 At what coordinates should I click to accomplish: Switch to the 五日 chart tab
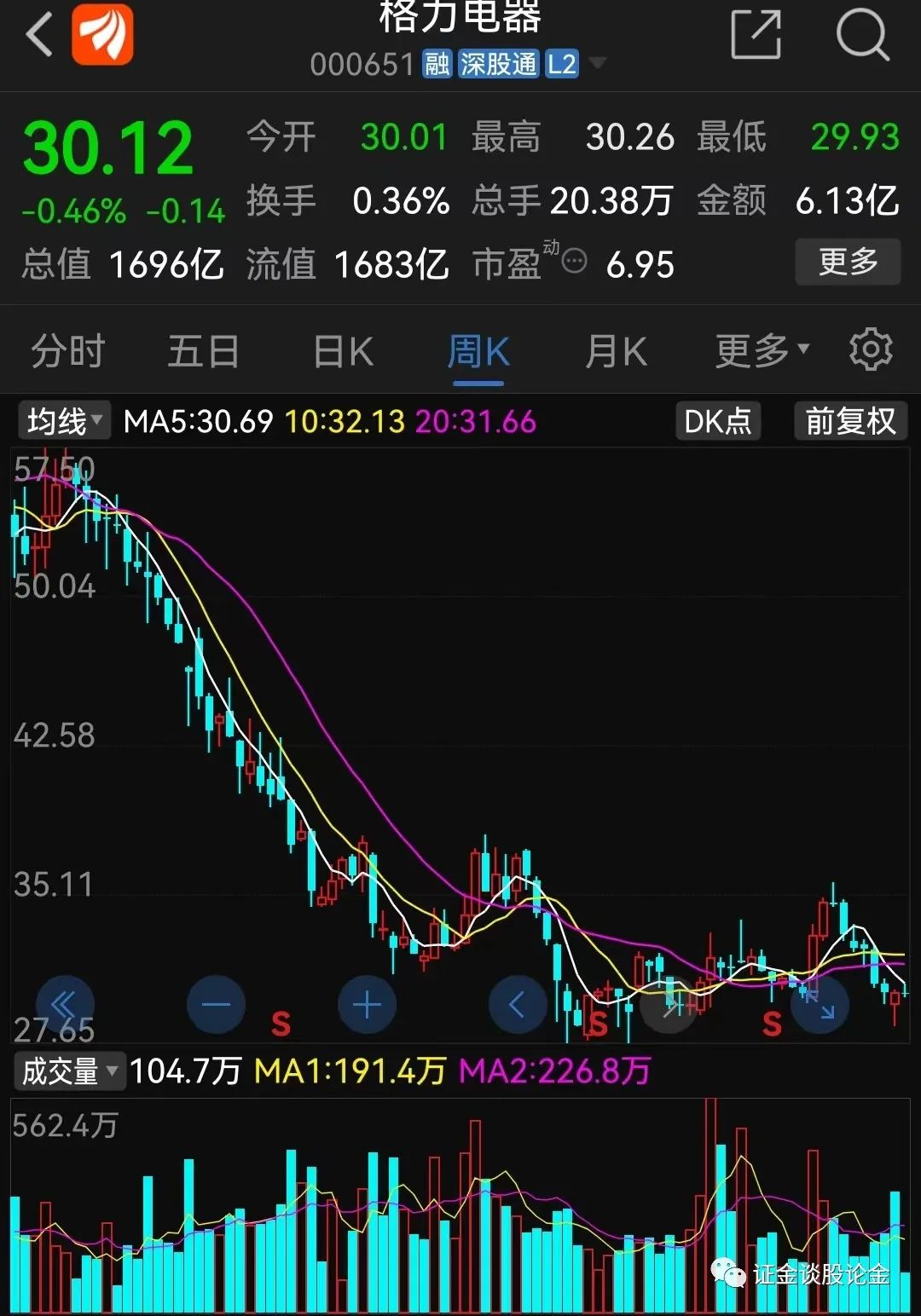click(203, 350)
